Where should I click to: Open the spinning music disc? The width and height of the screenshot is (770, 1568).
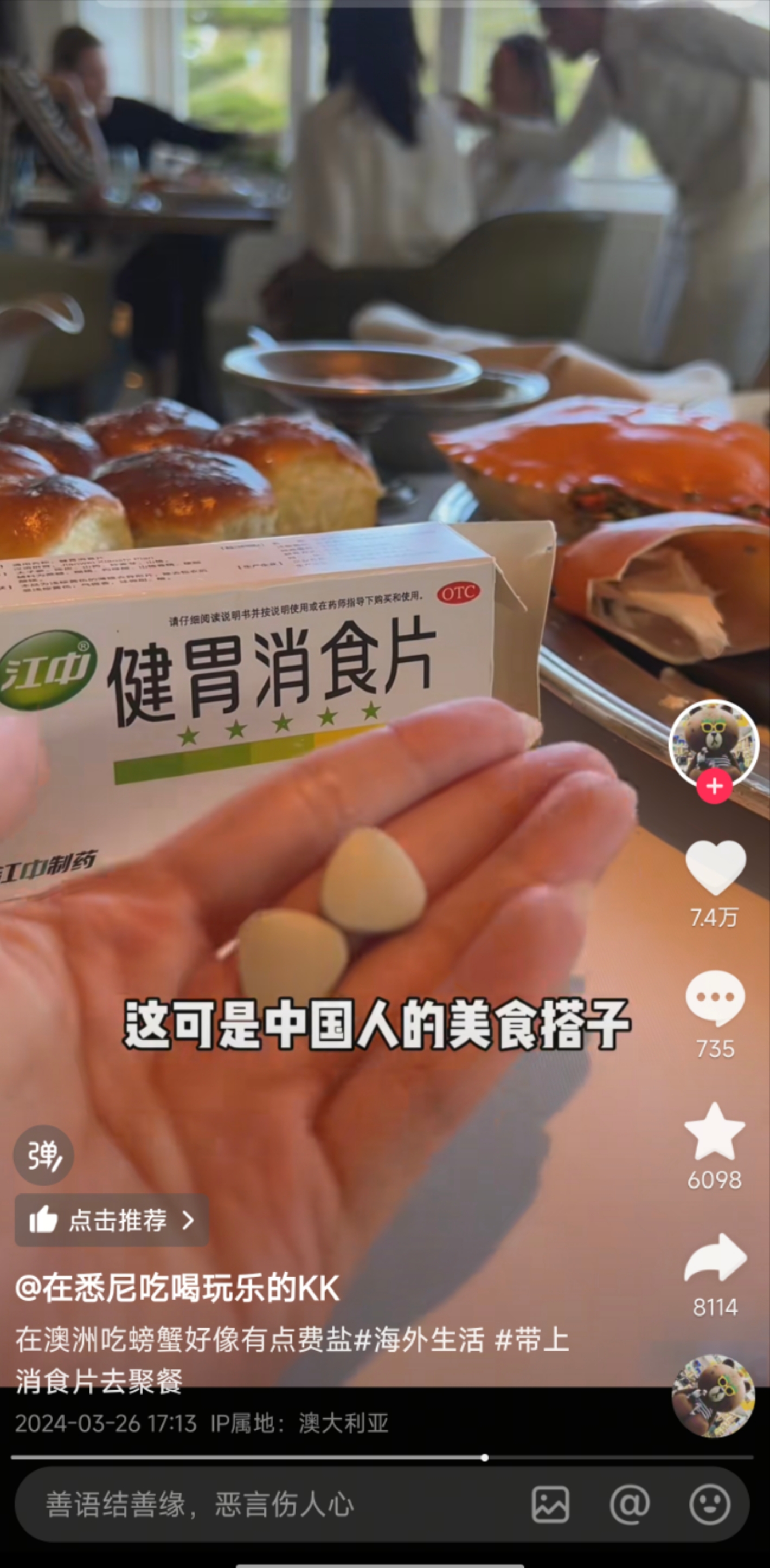[713, 1396]
